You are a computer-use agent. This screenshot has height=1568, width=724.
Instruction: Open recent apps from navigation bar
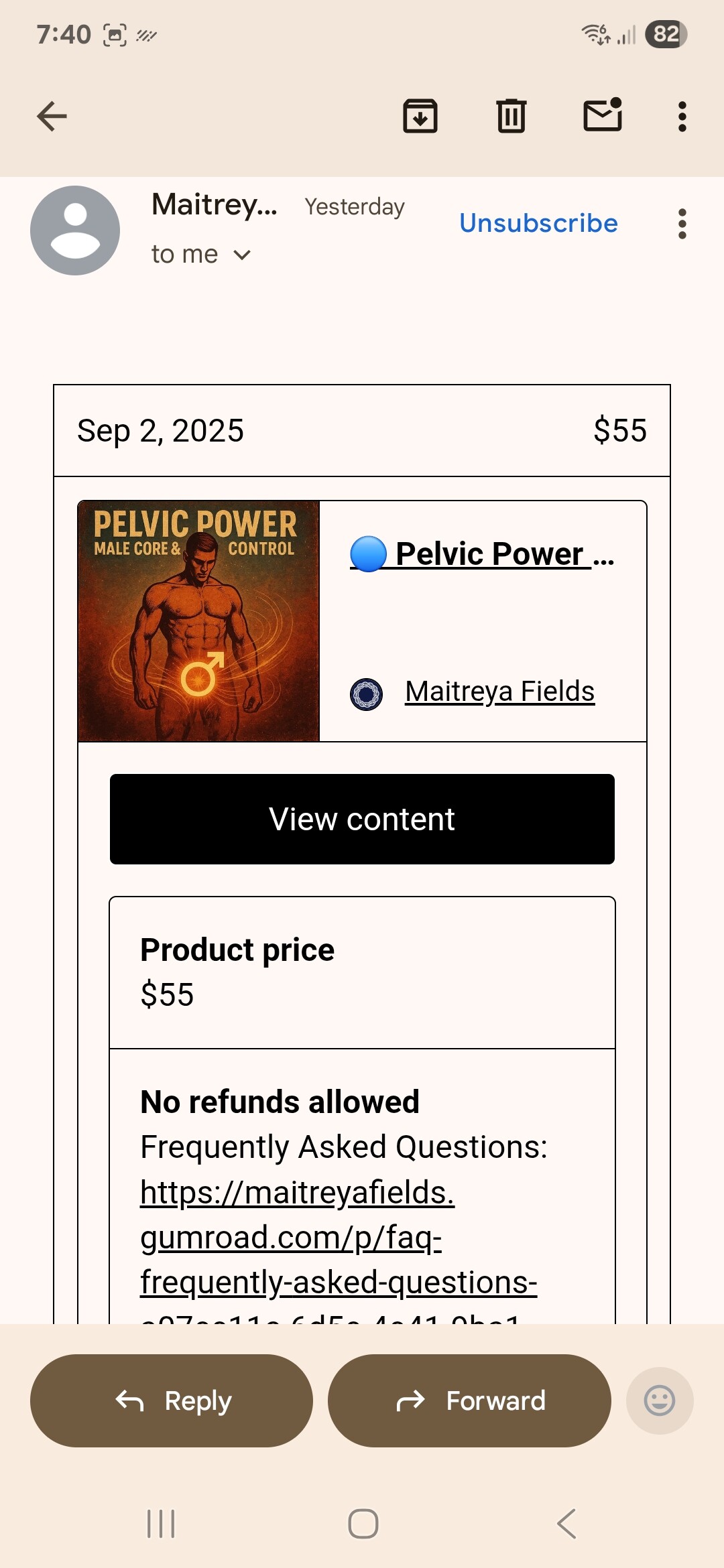pos(161,1524)
